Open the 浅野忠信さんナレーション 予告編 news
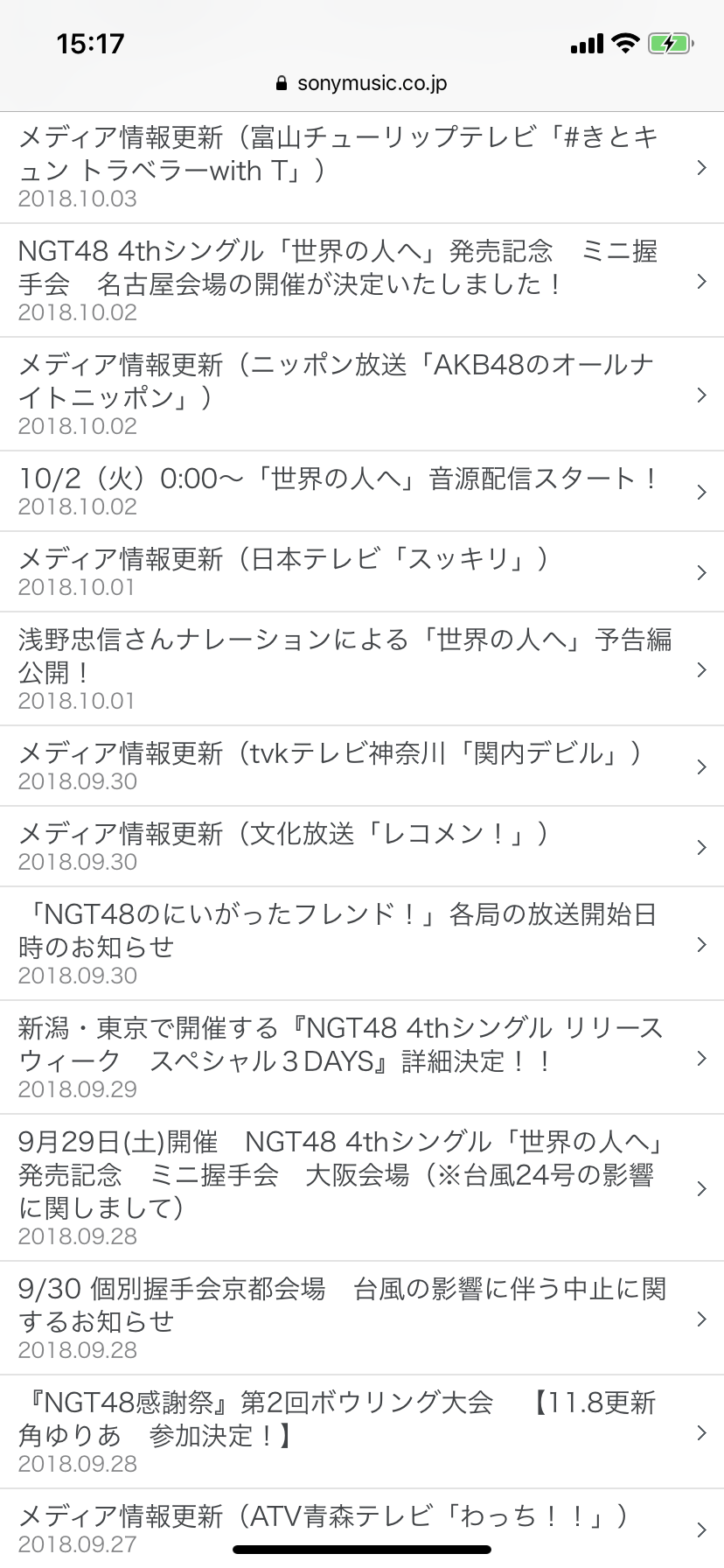The height and width of the screenshot is (1568, 724). pyautogui.click(x=362, y=669)
